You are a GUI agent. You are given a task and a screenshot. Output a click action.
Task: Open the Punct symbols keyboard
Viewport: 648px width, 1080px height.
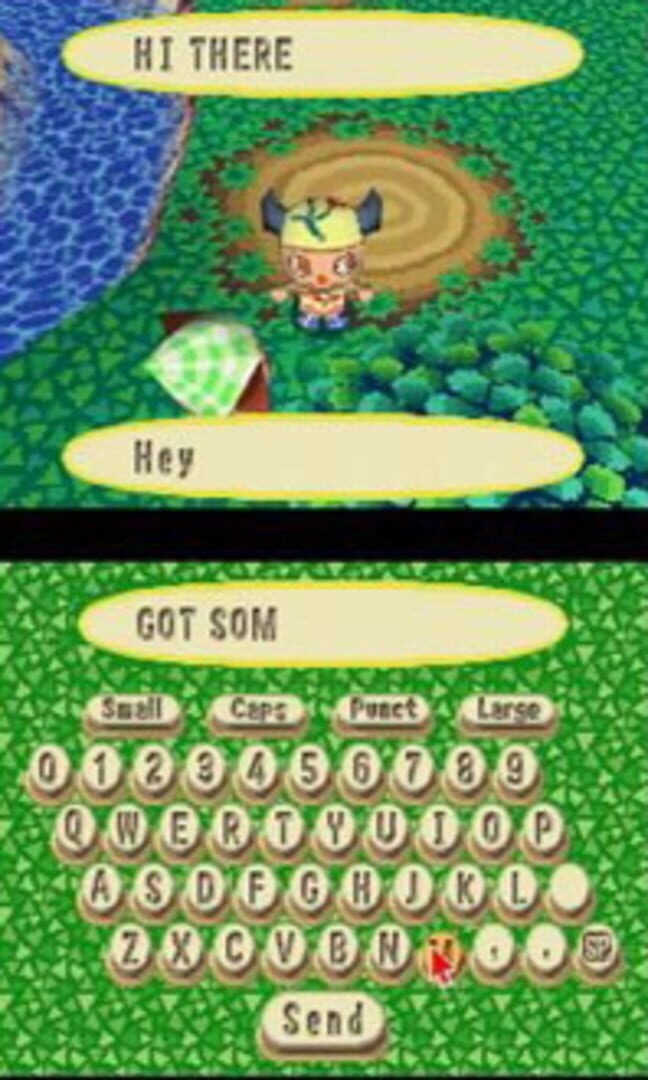coord(383,710)
